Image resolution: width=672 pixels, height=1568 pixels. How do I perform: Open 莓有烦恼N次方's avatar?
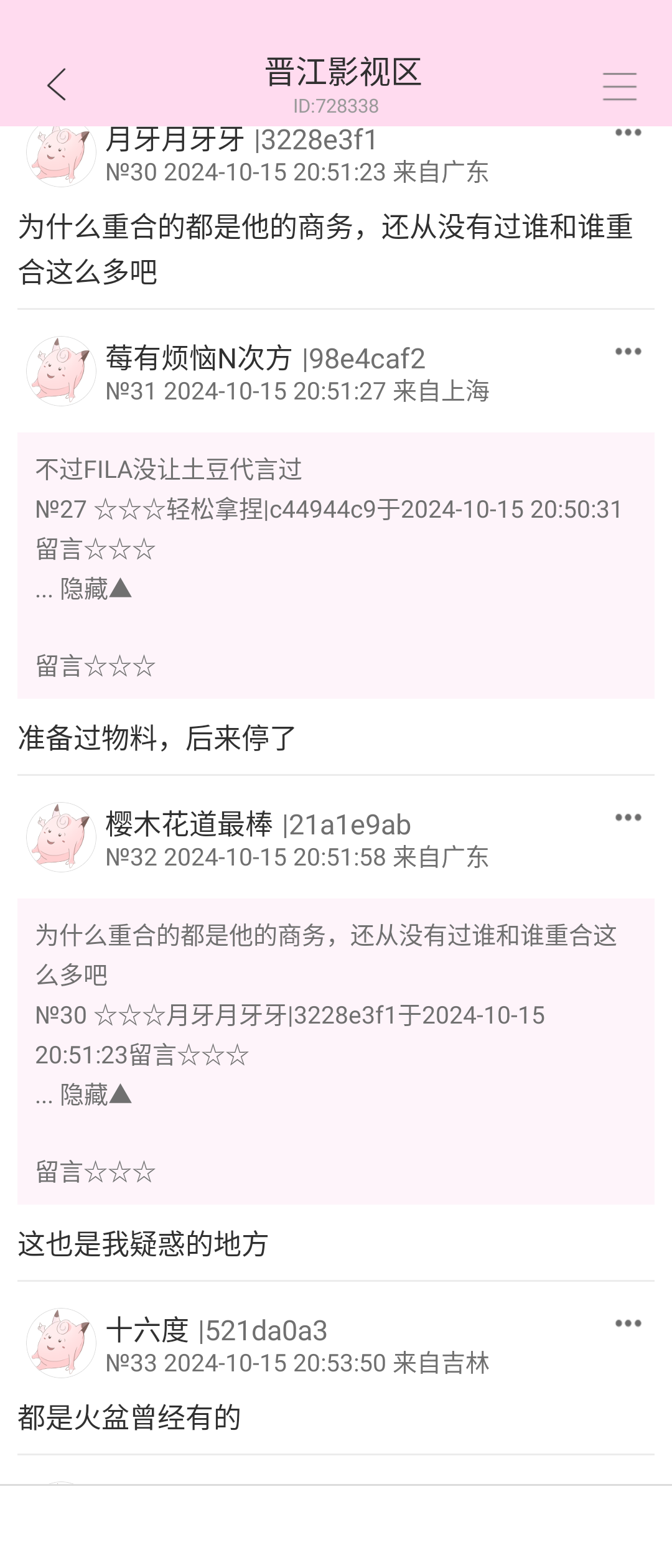click(61, 371)
